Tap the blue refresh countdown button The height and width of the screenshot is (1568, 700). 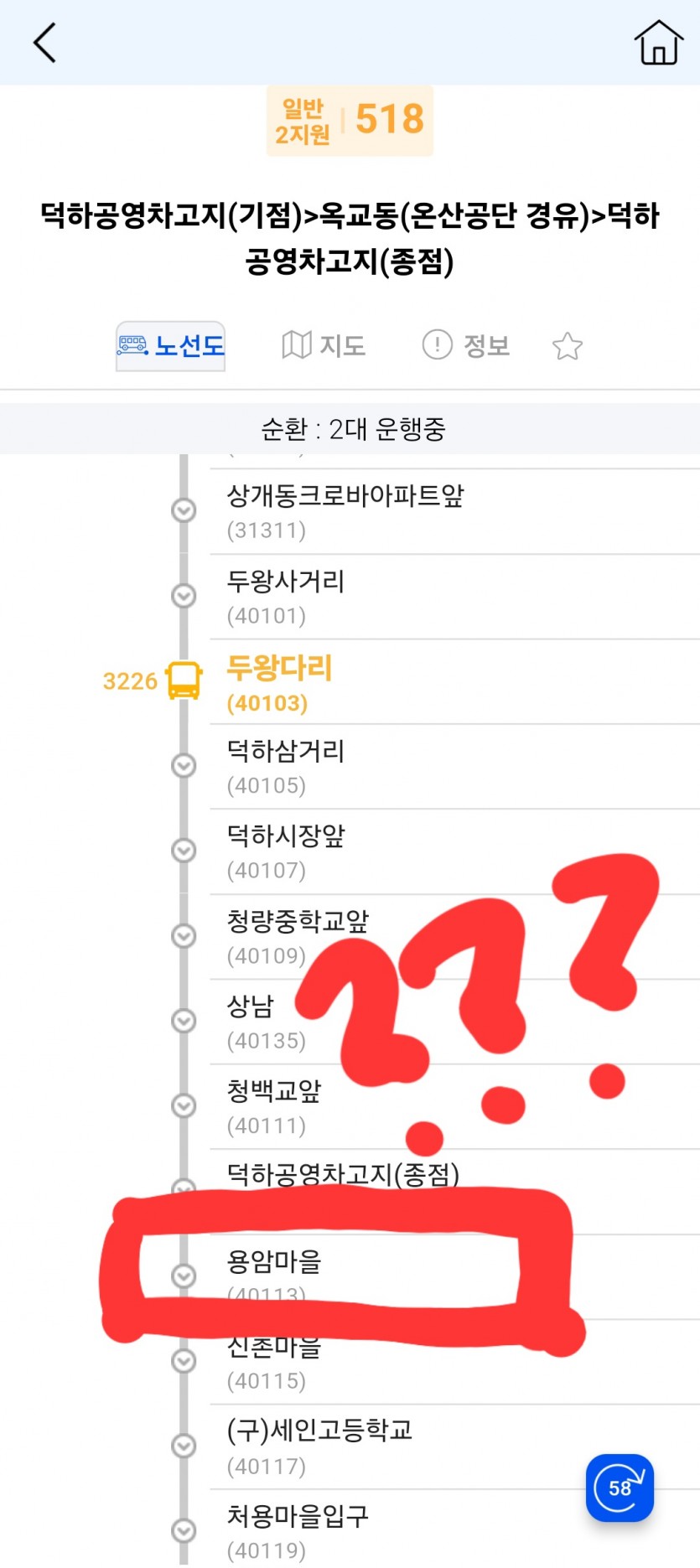[x=620, y=1488]
